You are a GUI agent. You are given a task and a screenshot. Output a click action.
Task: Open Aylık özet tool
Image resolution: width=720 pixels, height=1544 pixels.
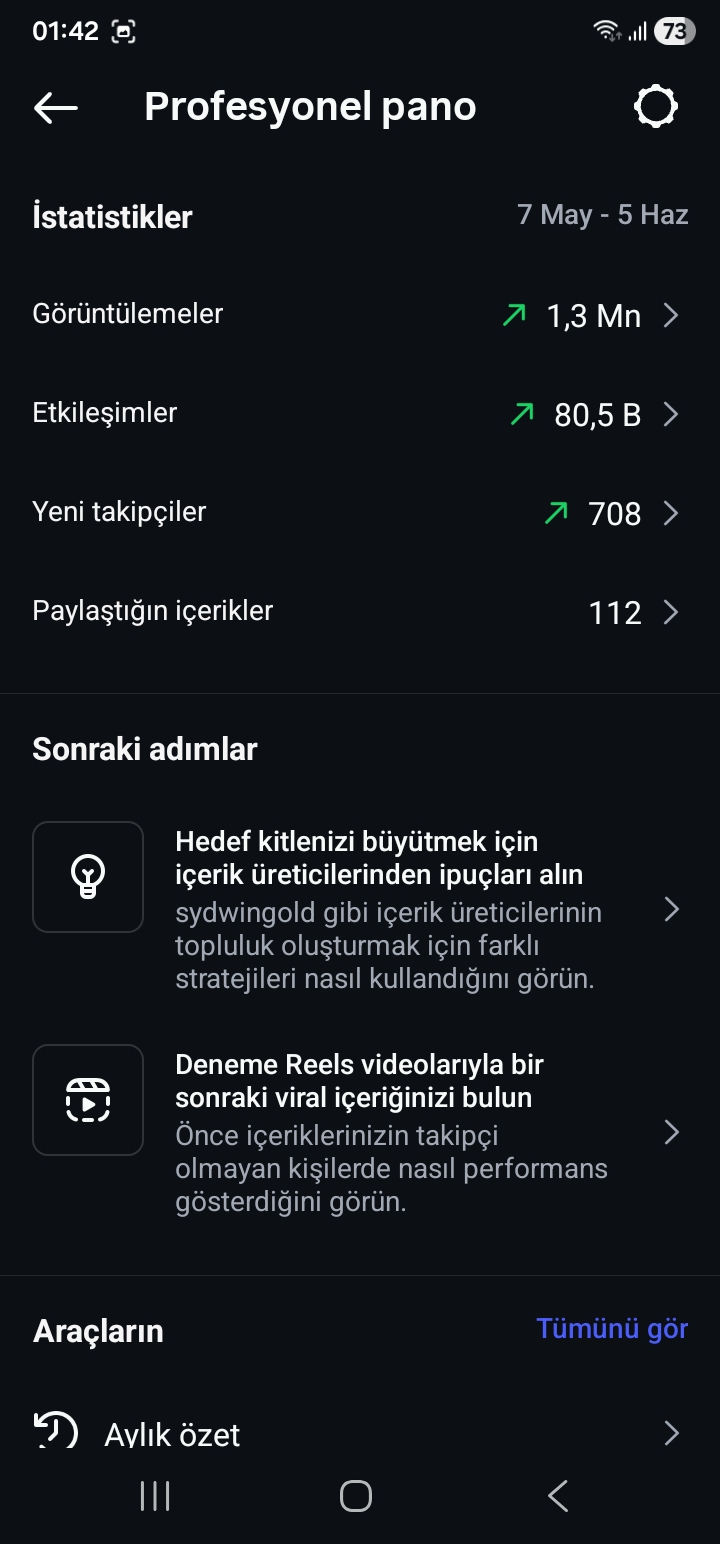[360, 1434]
